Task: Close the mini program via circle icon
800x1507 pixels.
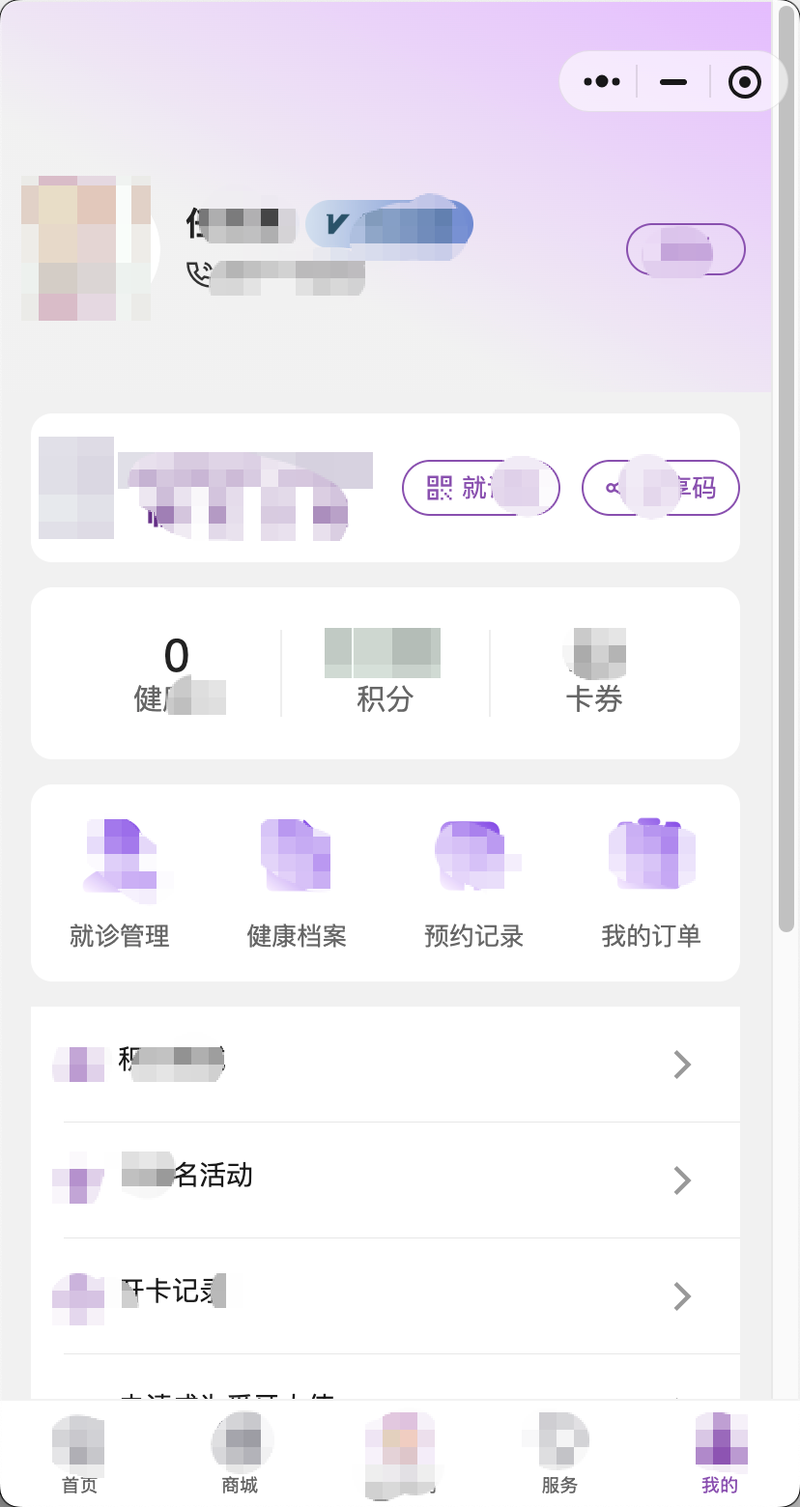Action: coord(745,81)
